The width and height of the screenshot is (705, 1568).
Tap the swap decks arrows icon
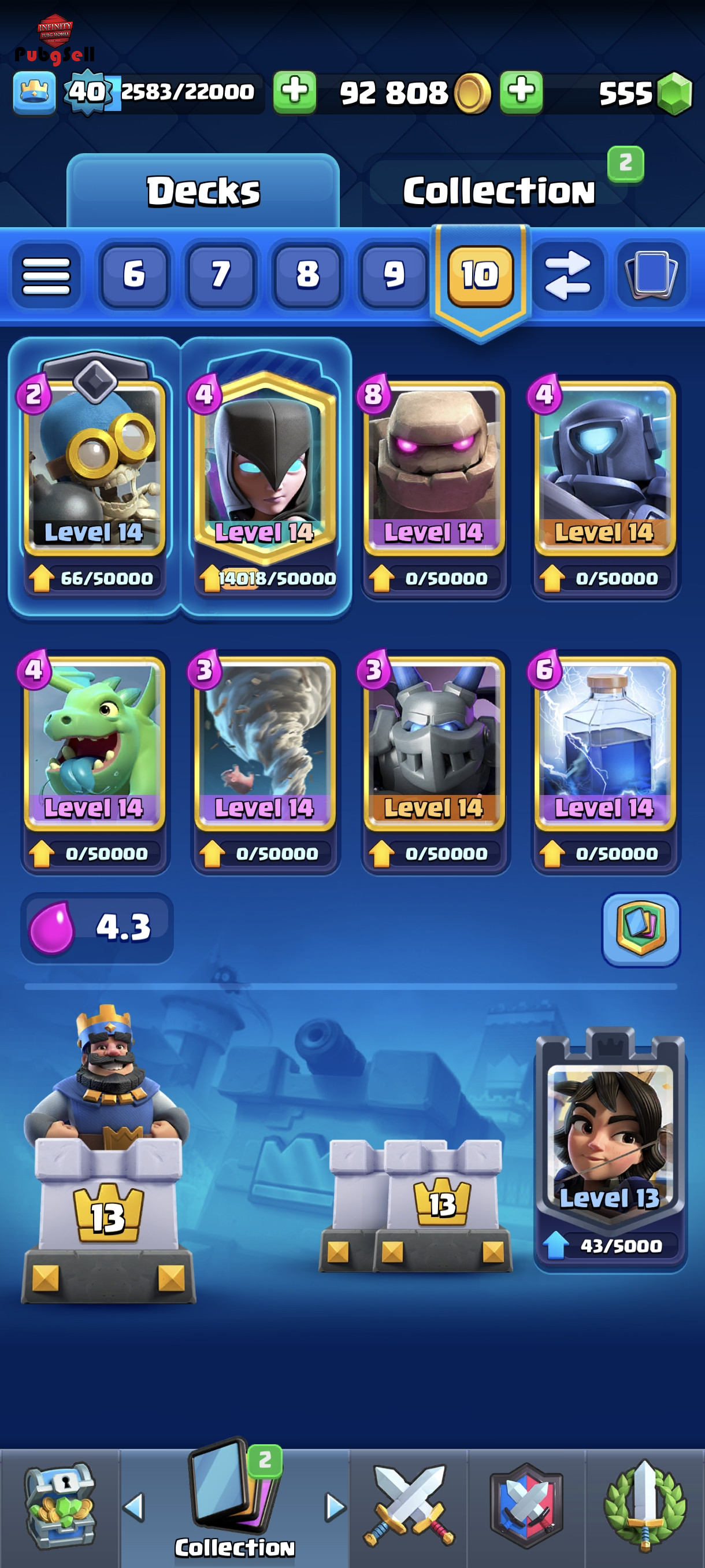[567, 275]
